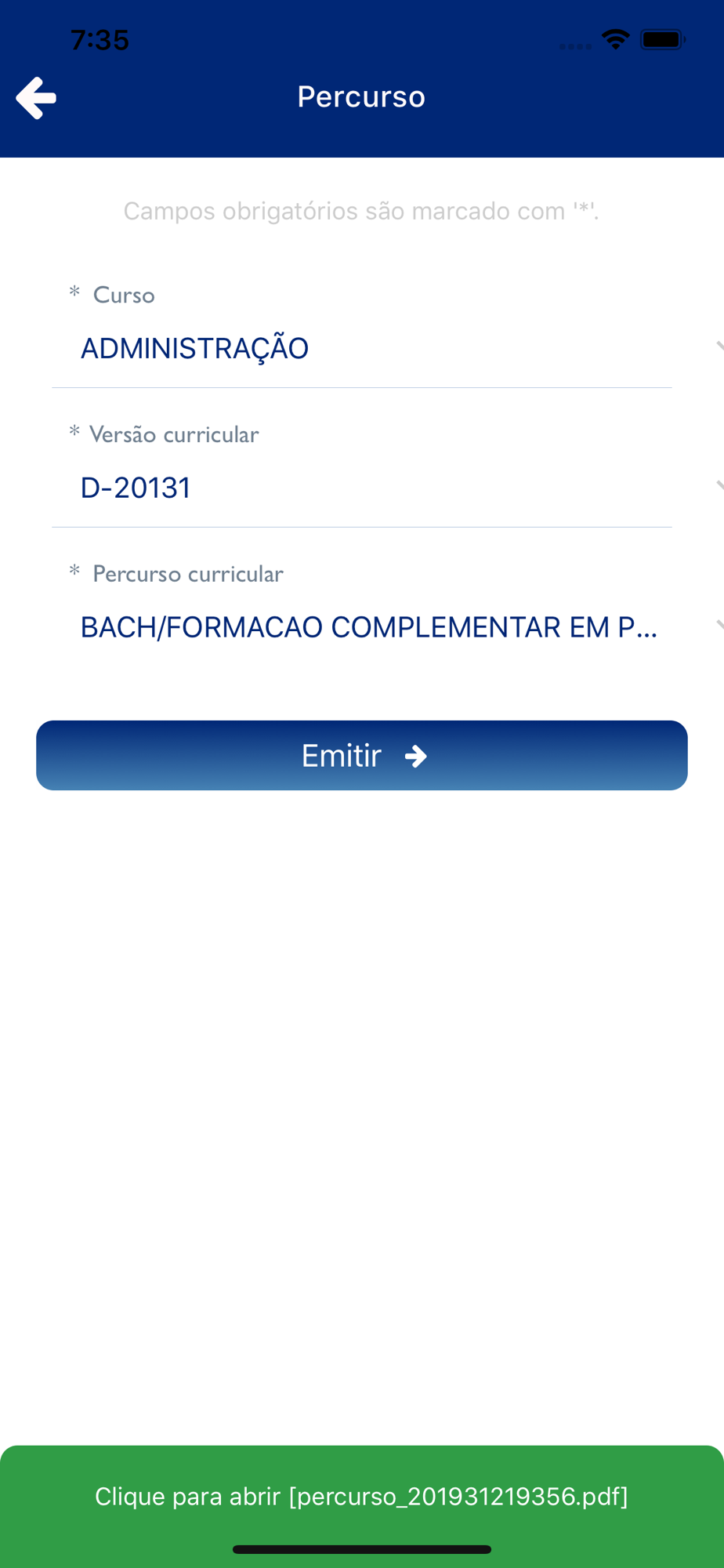Tap the Emitir button
Image resolution: width=724 pixels, height=1568 pixels.
362,755
